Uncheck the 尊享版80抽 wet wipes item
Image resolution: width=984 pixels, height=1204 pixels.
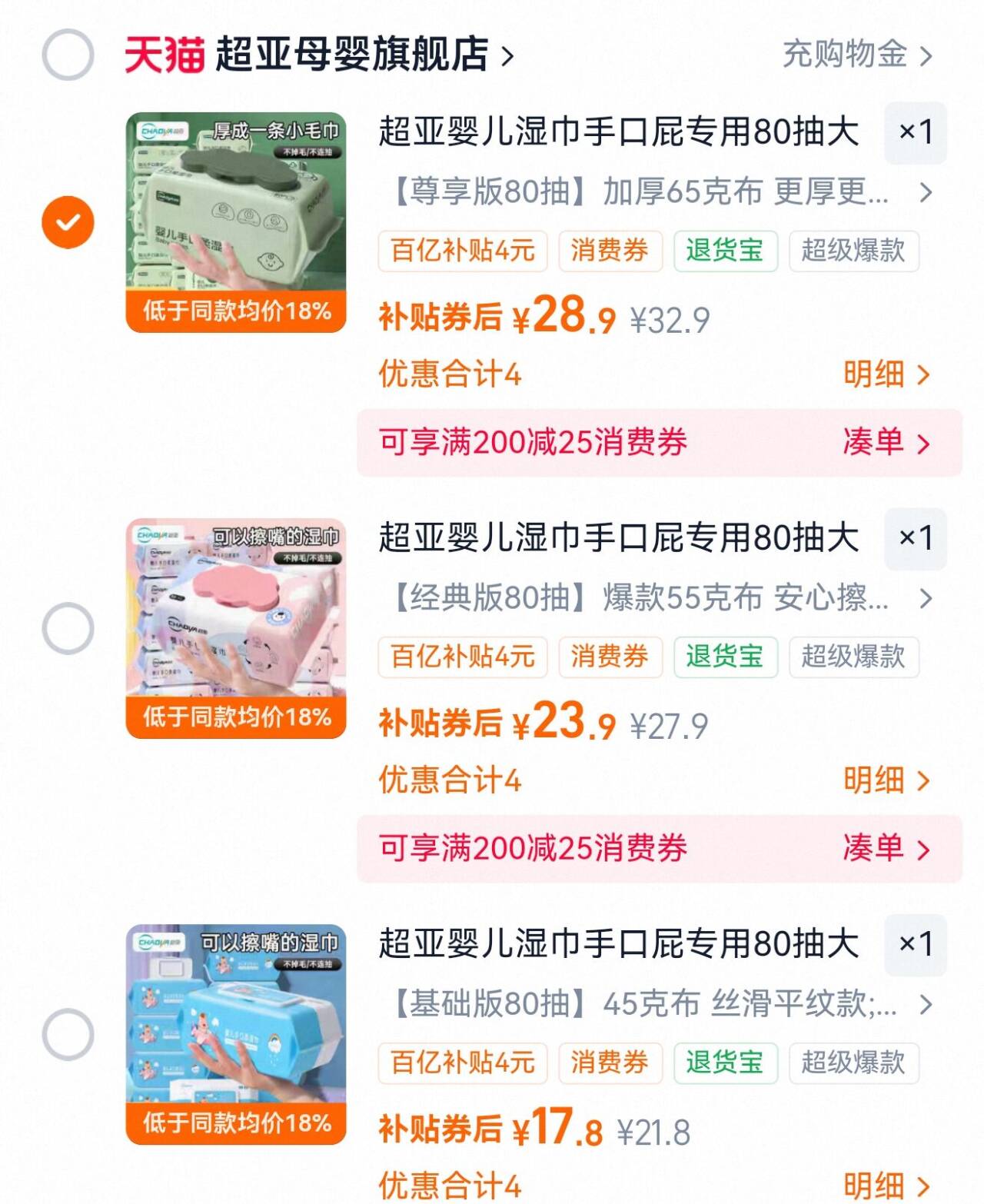point(68,222)
